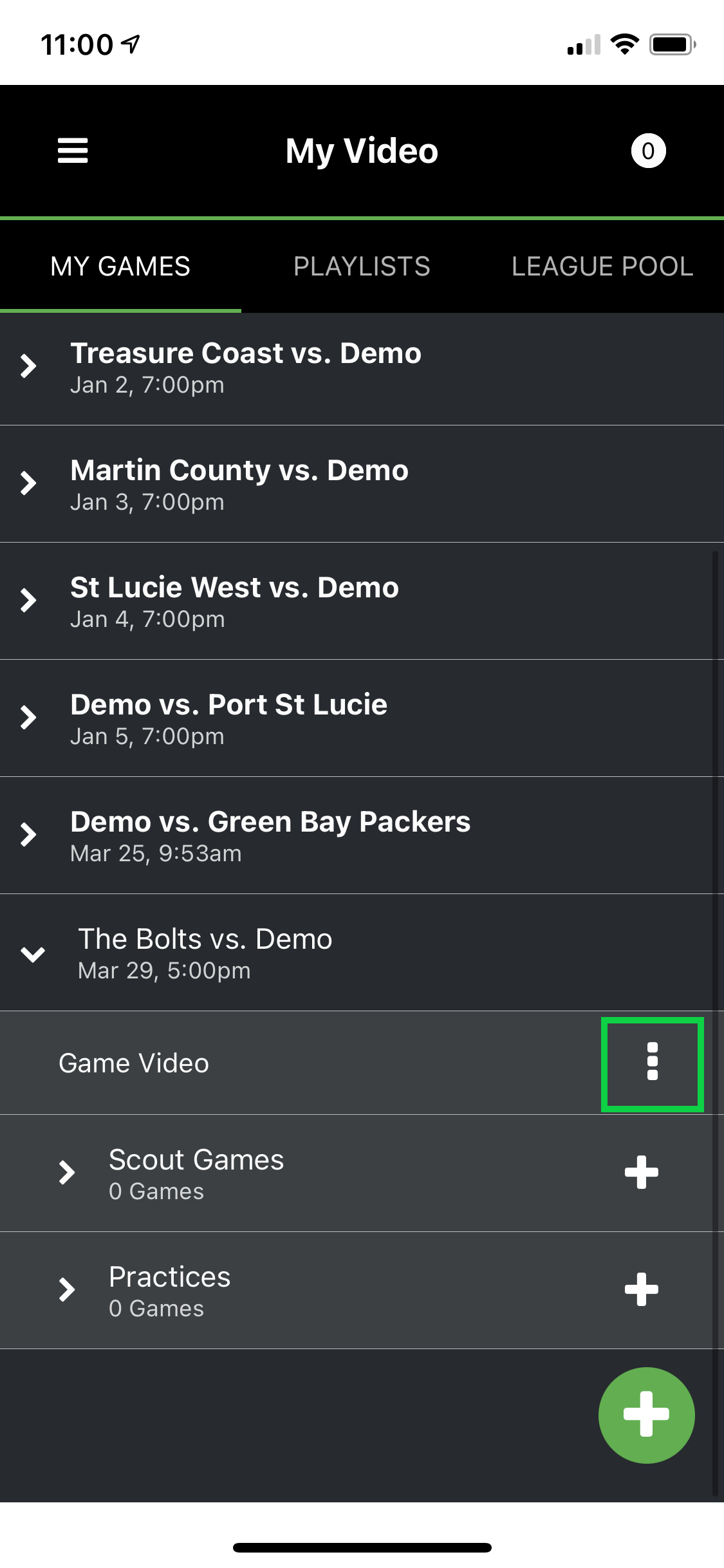This screenshot has width=724, height=1568.
Task: Add a new scout game
Action: (641, 1172)
